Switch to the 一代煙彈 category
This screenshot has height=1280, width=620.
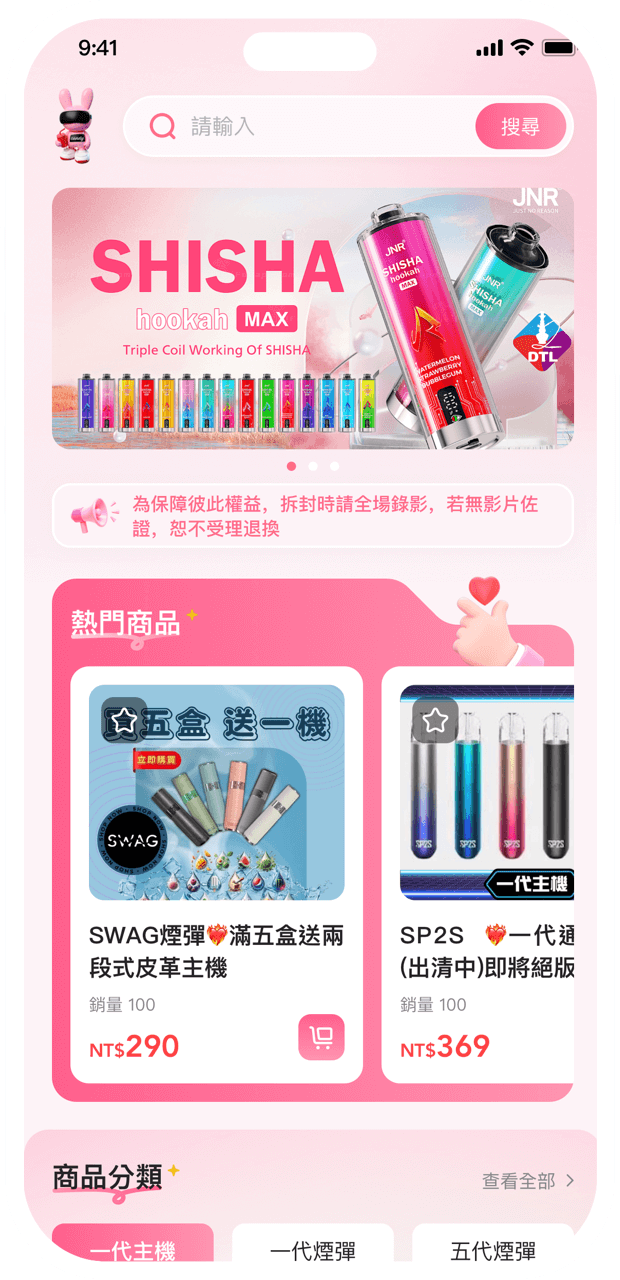click(x=313, y=1248)
